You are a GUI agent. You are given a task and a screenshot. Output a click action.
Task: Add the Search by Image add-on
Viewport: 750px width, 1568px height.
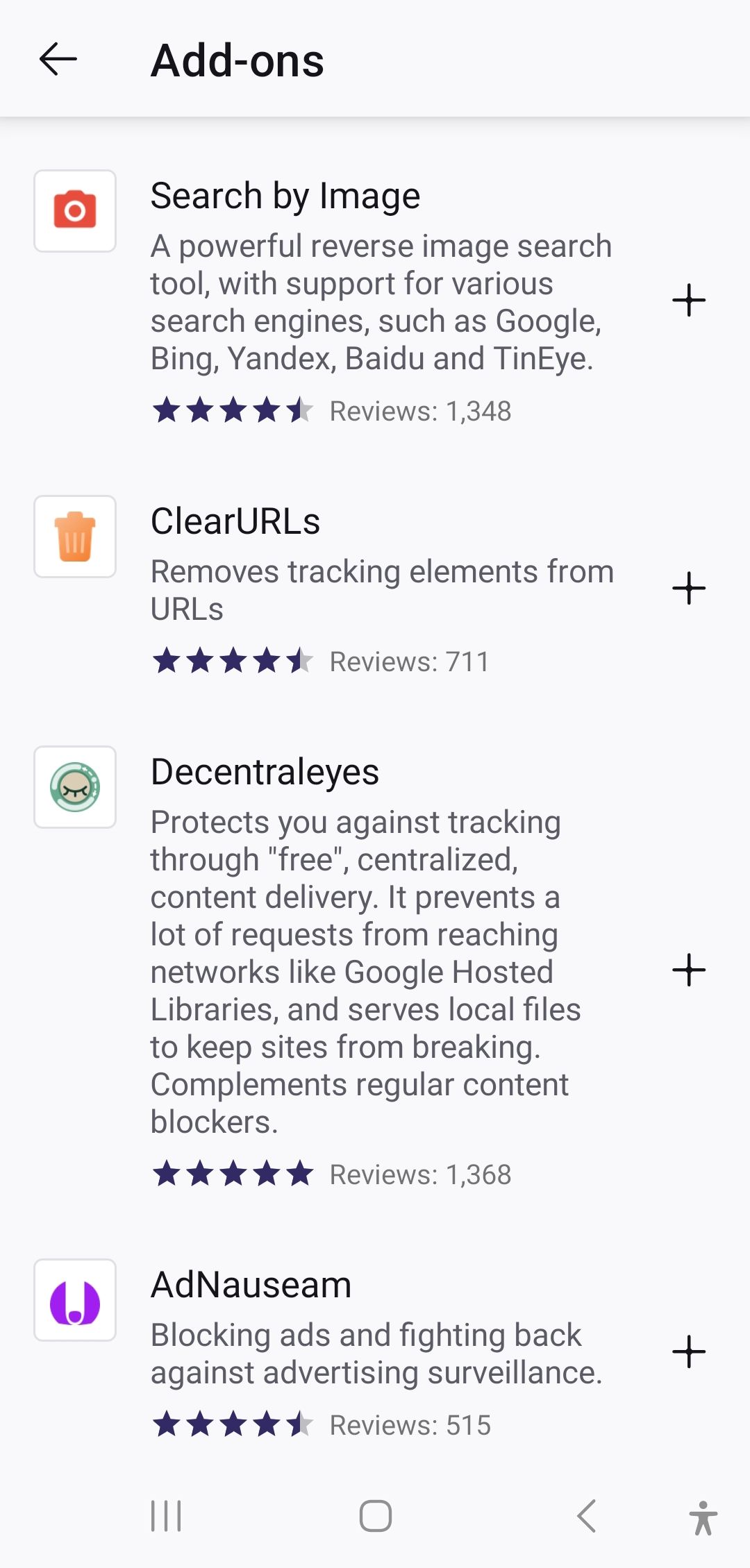coord(689,301)
